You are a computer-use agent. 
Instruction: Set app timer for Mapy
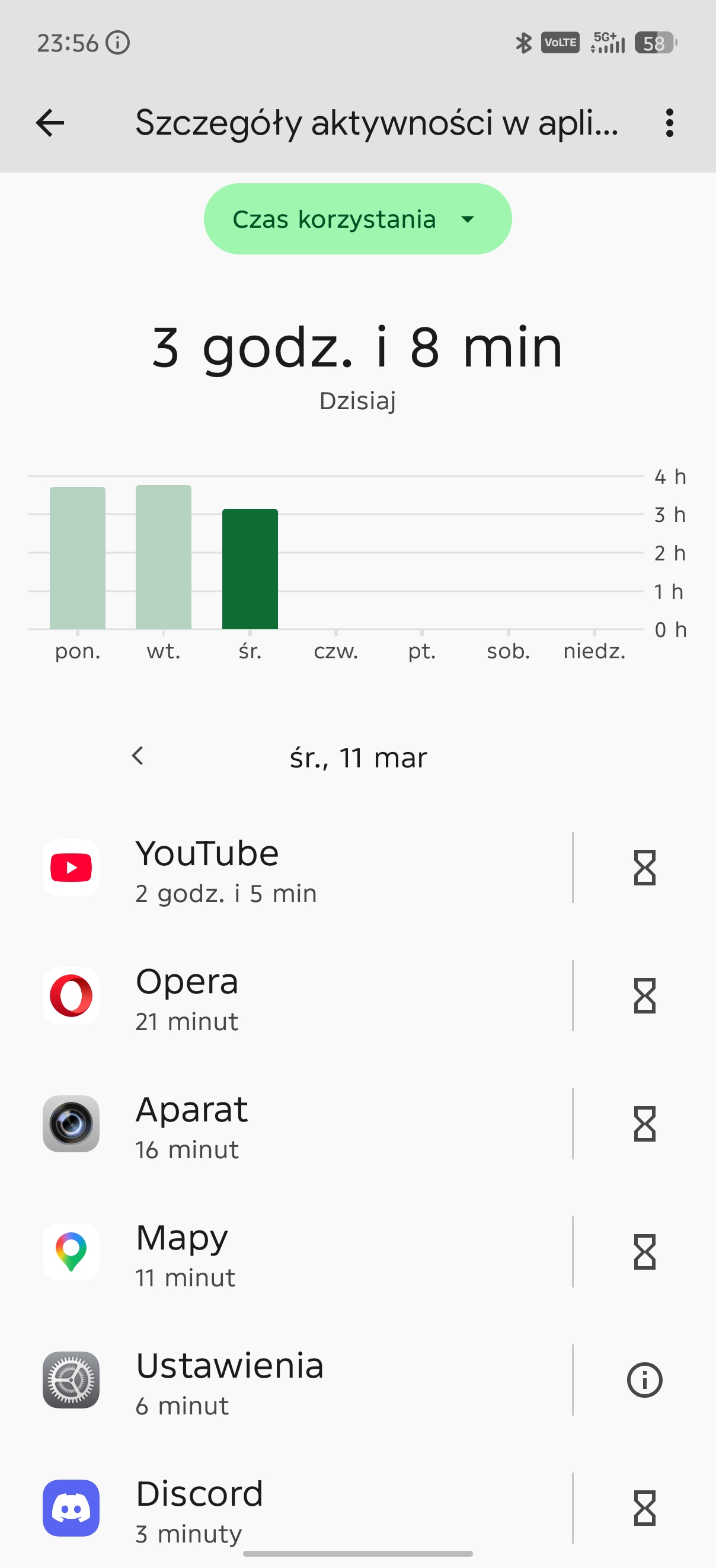pyautogui.click(x=644, y=1252)
